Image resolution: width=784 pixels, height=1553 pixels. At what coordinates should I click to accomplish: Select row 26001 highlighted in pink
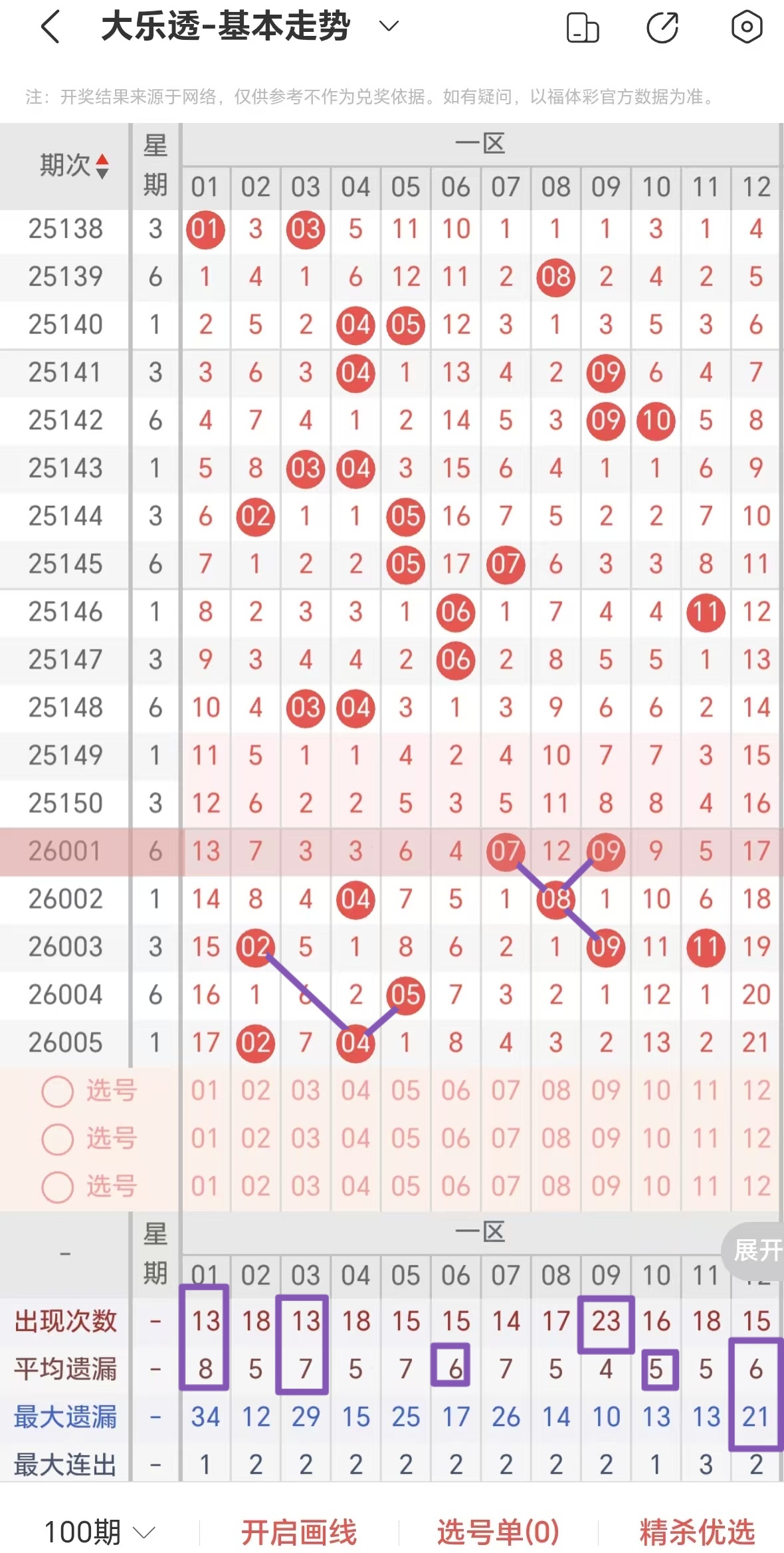point(64,851)
